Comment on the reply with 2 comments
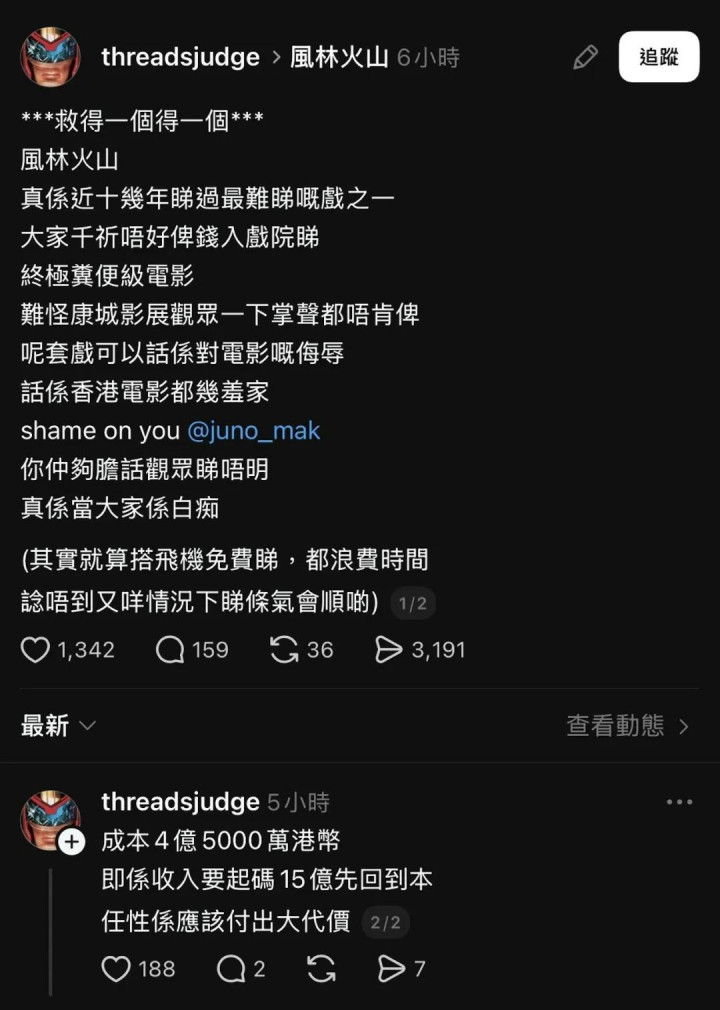 tap(231, 968)
